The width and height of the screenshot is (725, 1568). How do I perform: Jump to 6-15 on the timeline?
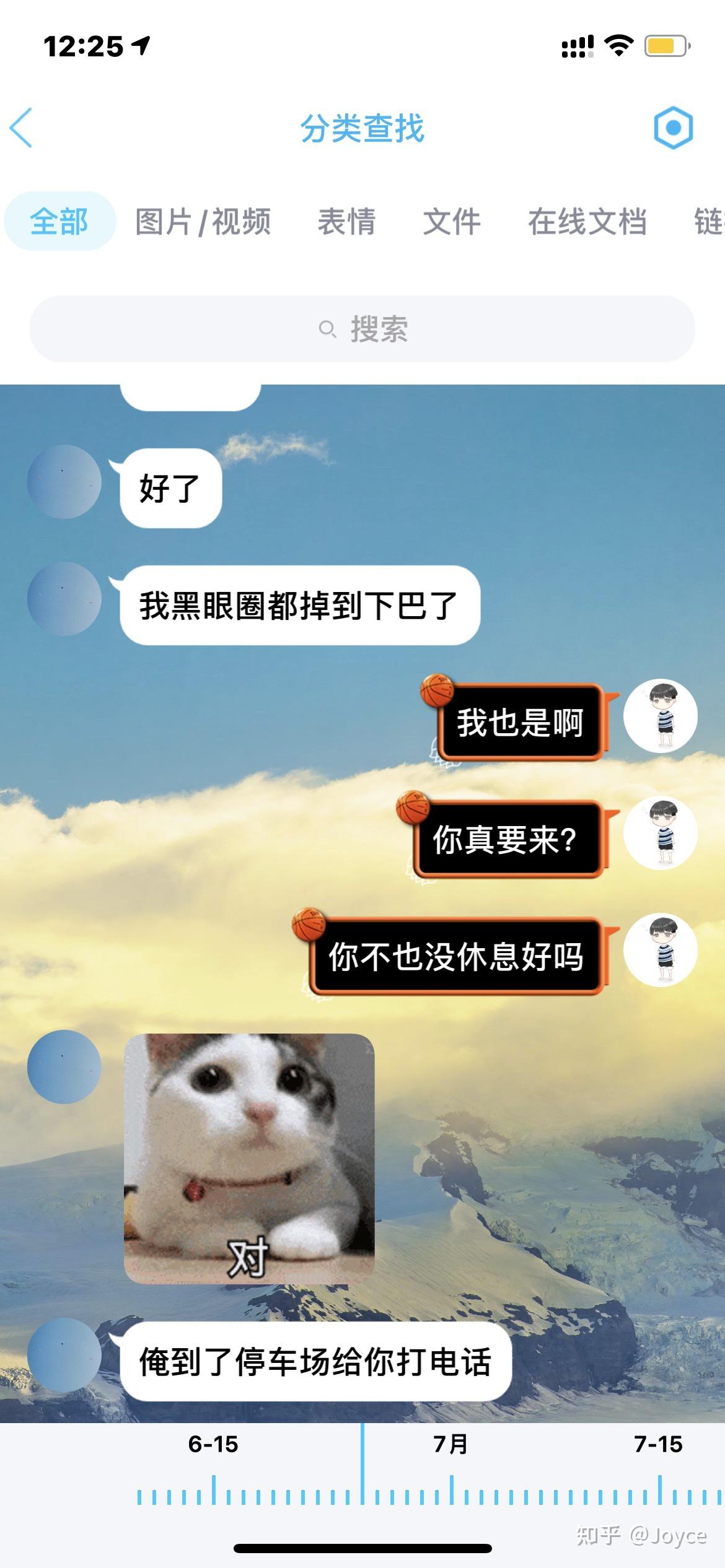[213, 1444]
